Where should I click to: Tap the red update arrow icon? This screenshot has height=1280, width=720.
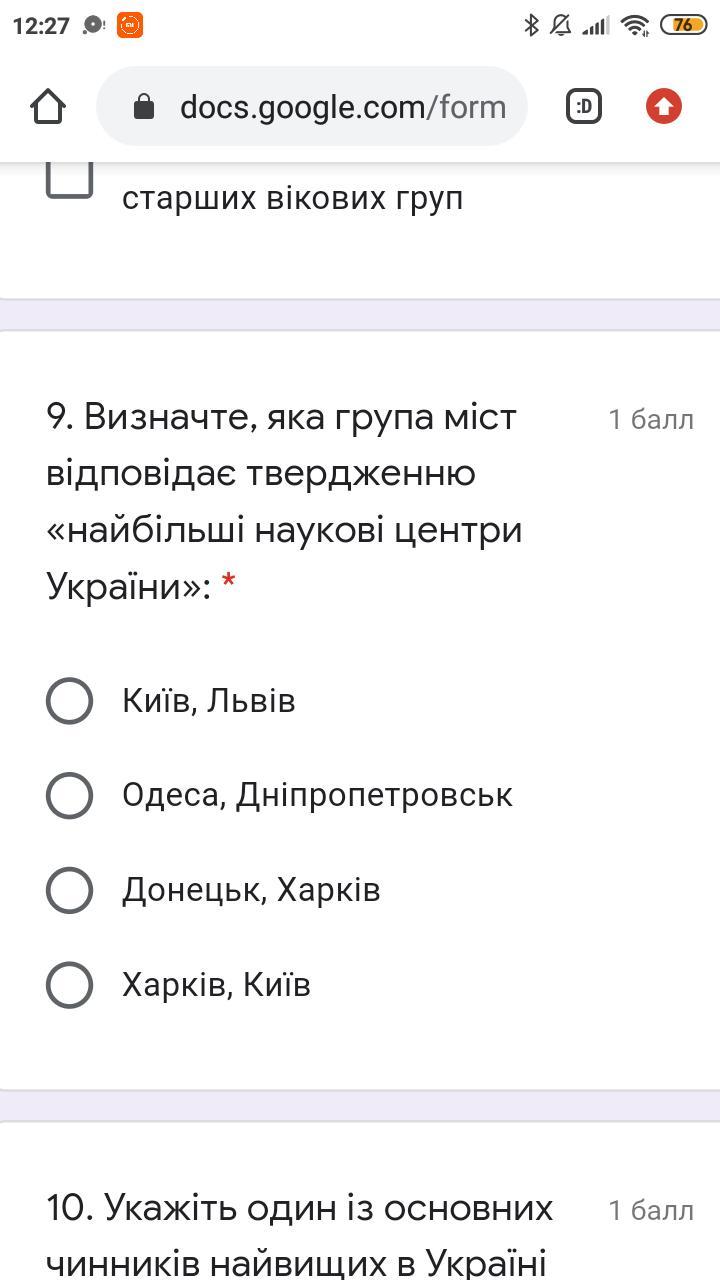coord(664,106)
